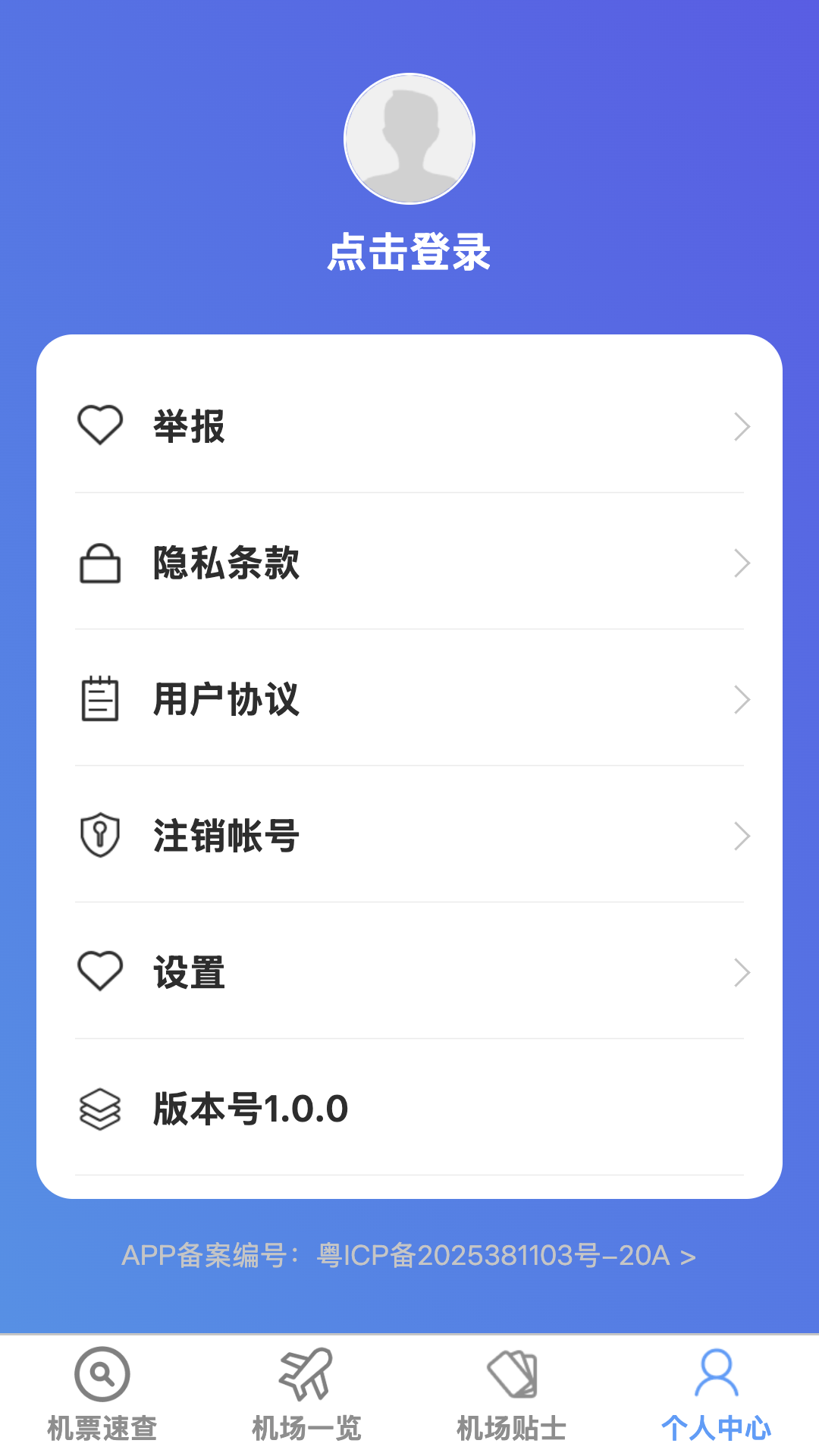This screenshot has height=1456, width=819.
Task: Click the stacked layers icon beside 版本号1.0.0
Action: click(x=101, y=1108)
